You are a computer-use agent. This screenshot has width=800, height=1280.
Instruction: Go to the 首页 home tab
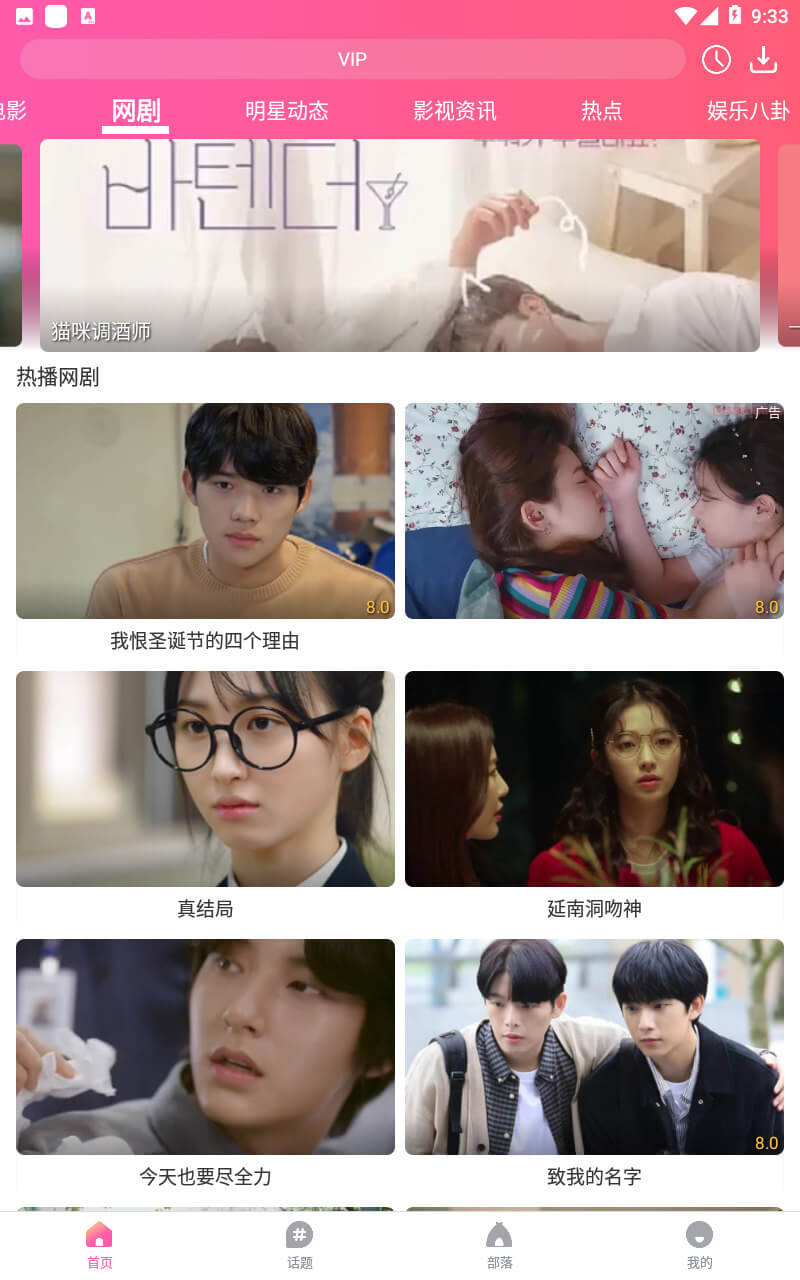point(100,1245)
